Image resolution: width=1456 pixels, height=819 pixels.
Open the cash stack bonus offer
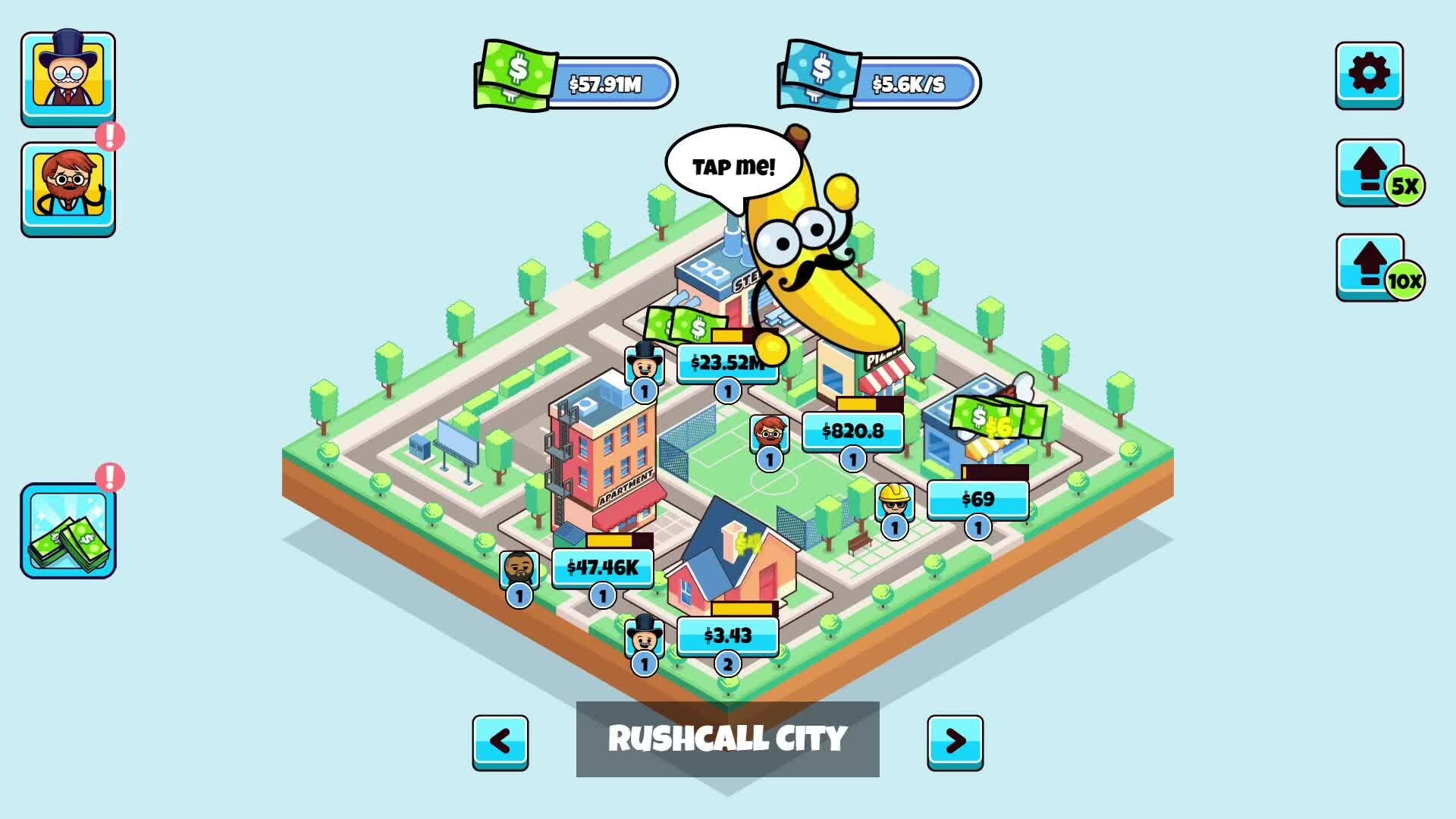(68, 530)
